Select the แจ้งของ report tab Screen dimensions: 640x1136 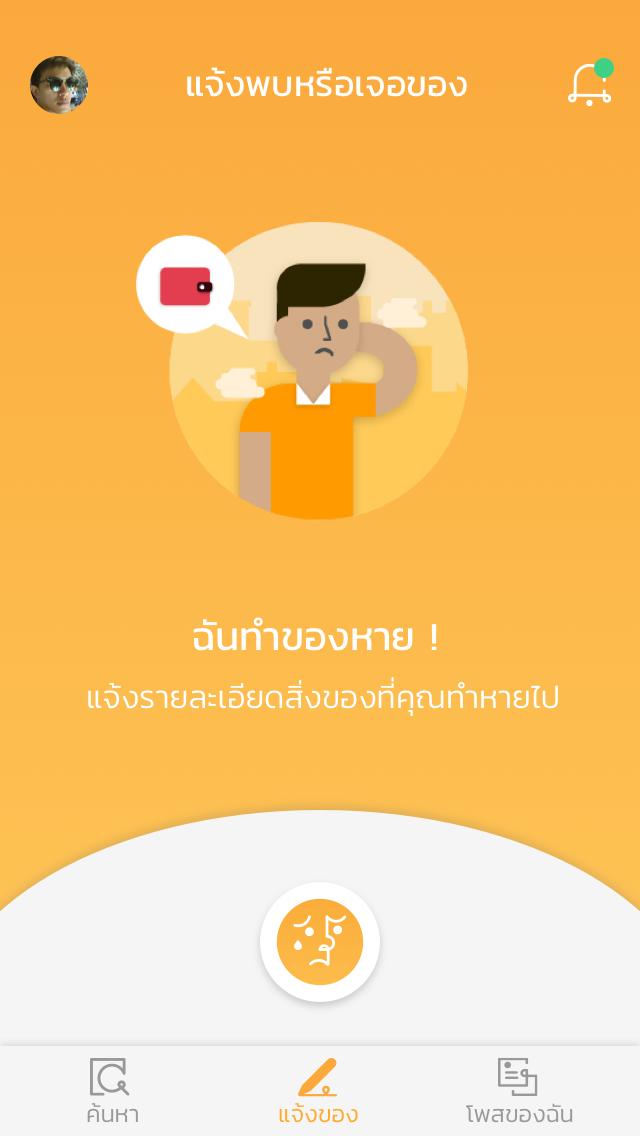[x=318, y=1091]
